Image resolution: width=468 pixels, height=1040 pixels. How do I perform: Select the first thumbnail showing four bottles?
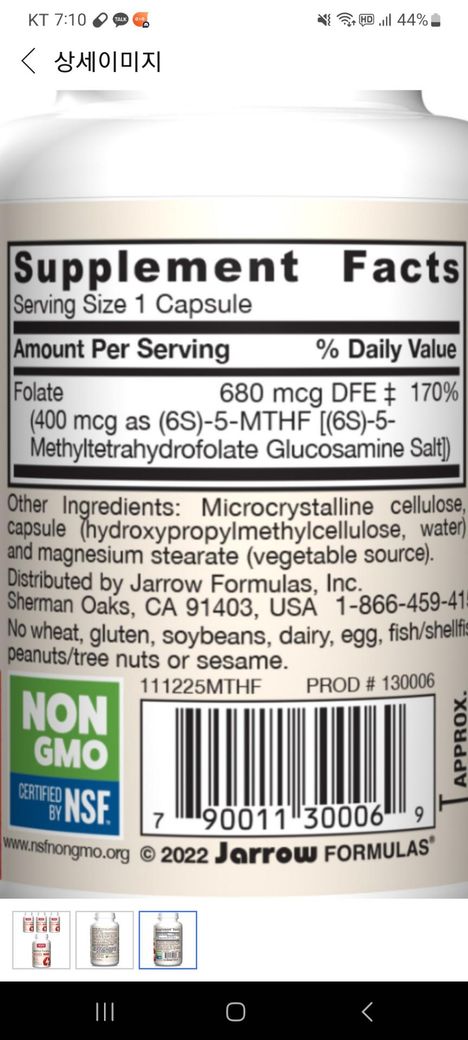point(41,940)
